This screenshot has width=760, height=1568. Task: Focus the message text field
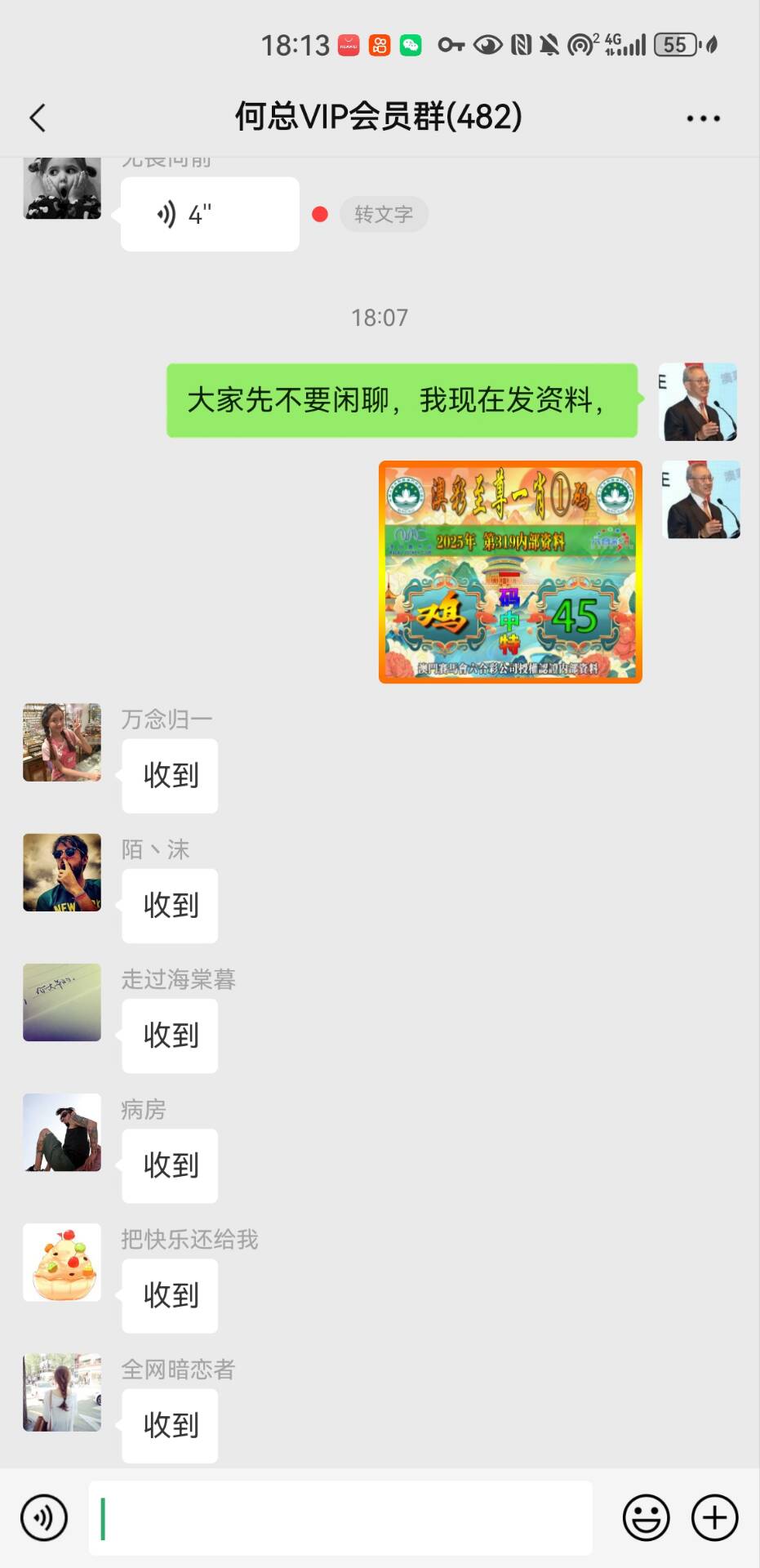point(340,1517)
